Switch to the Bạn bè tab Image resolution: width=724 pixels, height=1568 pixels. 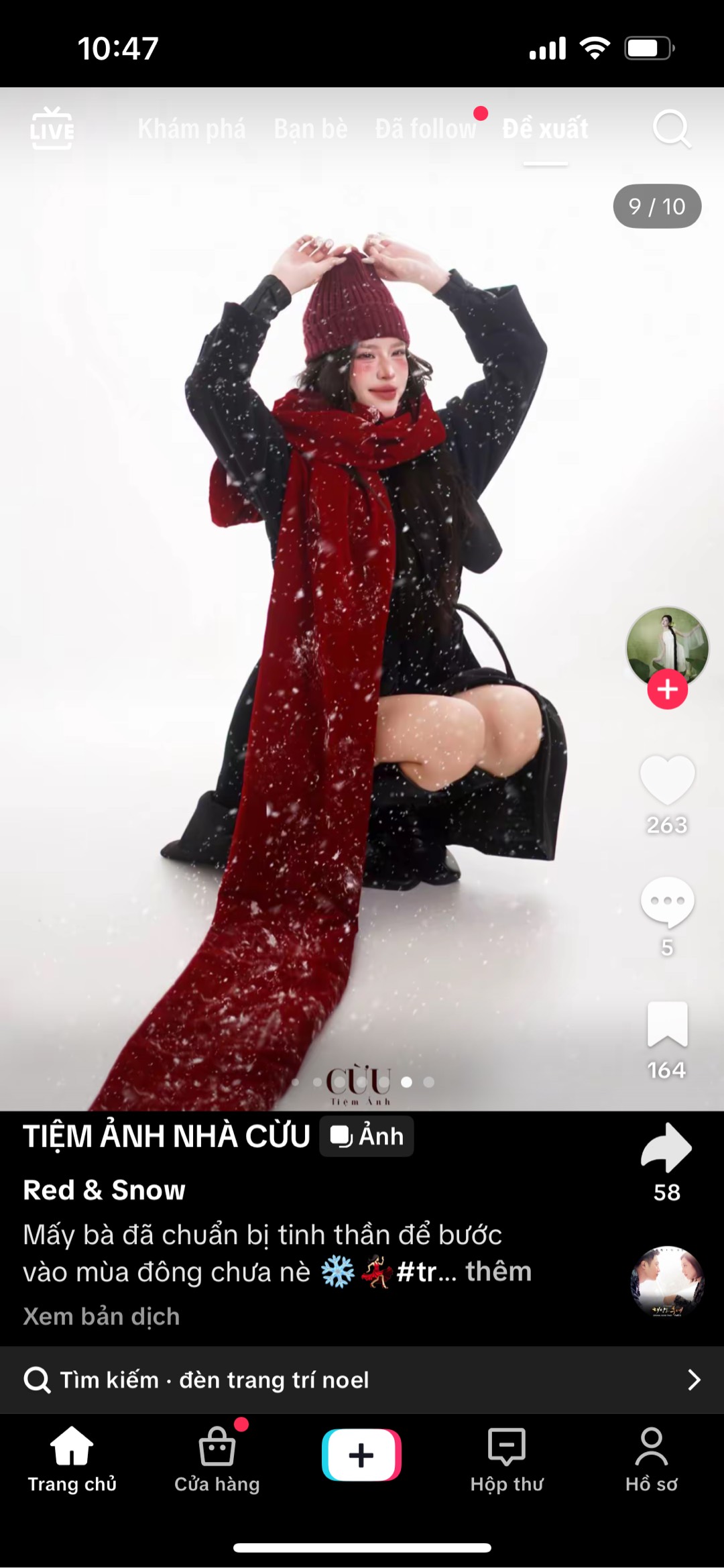(310, 129)
